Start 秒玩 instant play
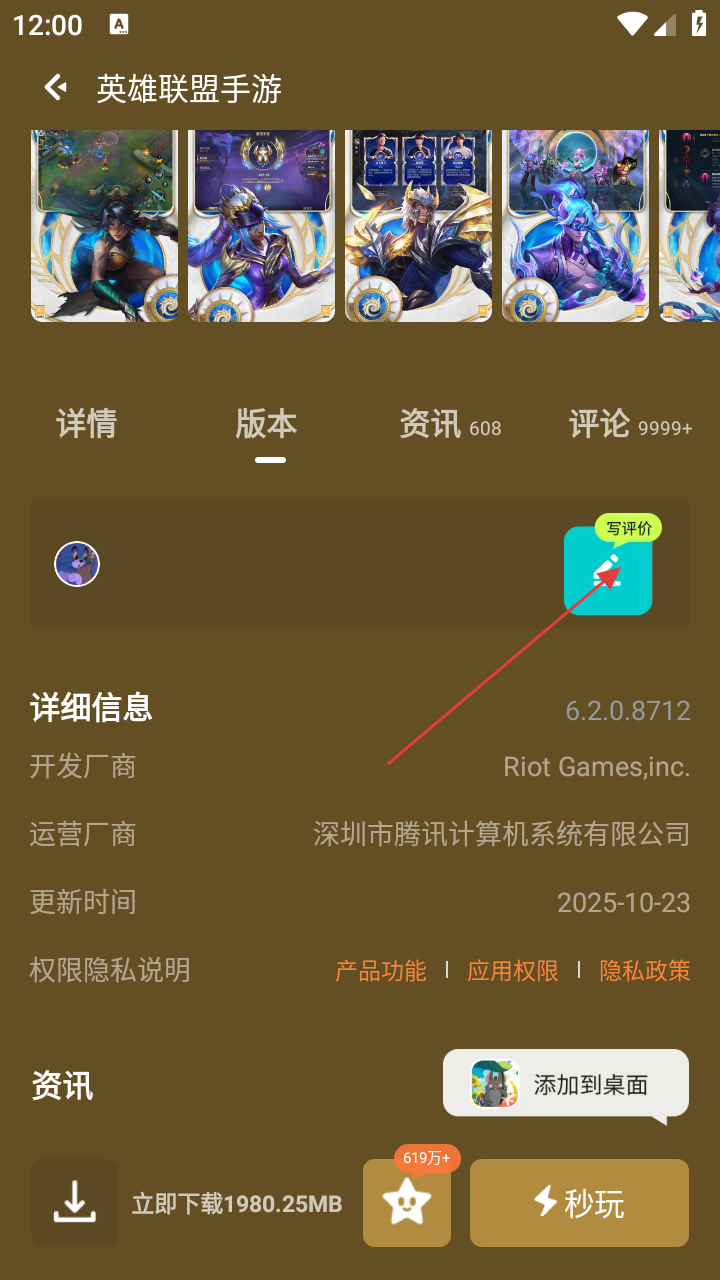This screenshot has height=1280, width=720. [x=579, y=1203]
